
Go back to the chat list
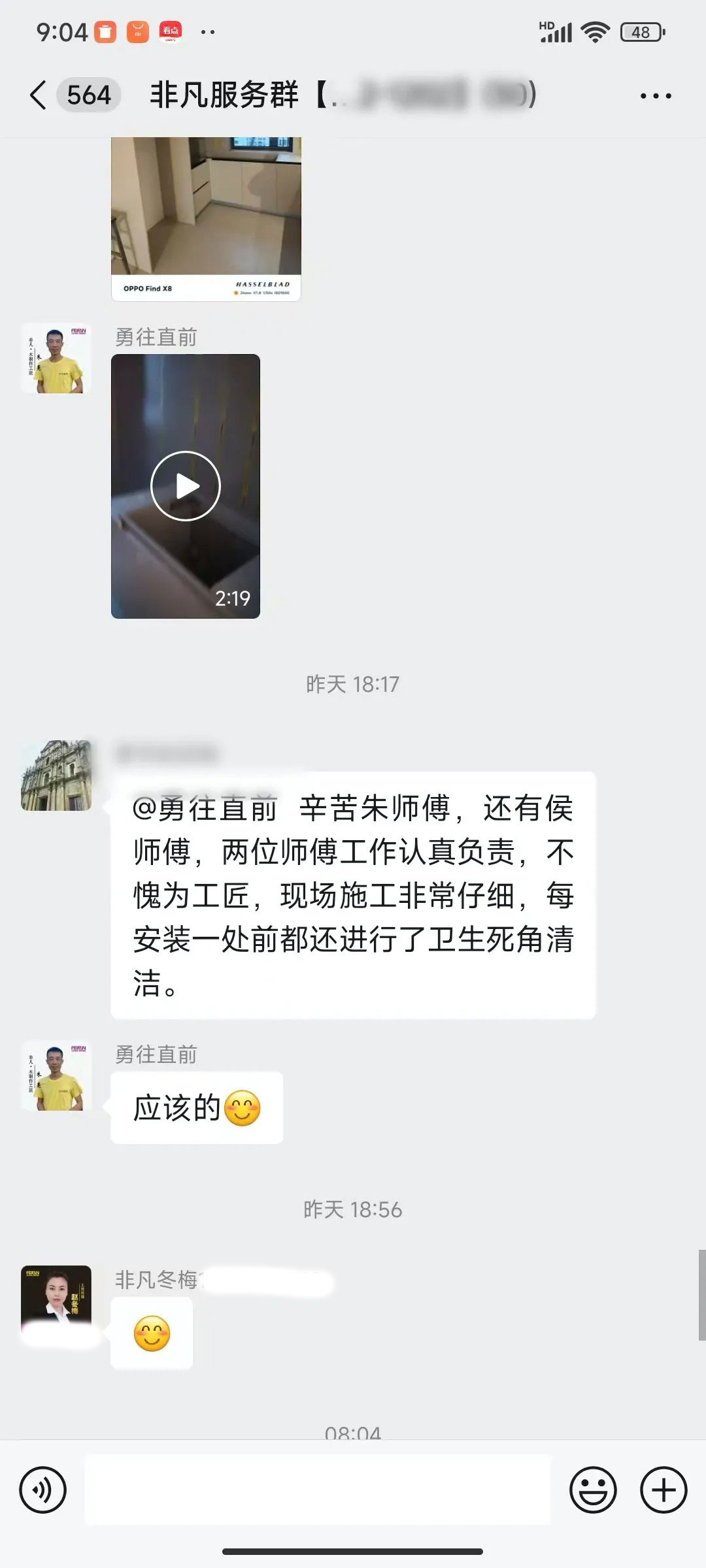[x=38, y=95]
